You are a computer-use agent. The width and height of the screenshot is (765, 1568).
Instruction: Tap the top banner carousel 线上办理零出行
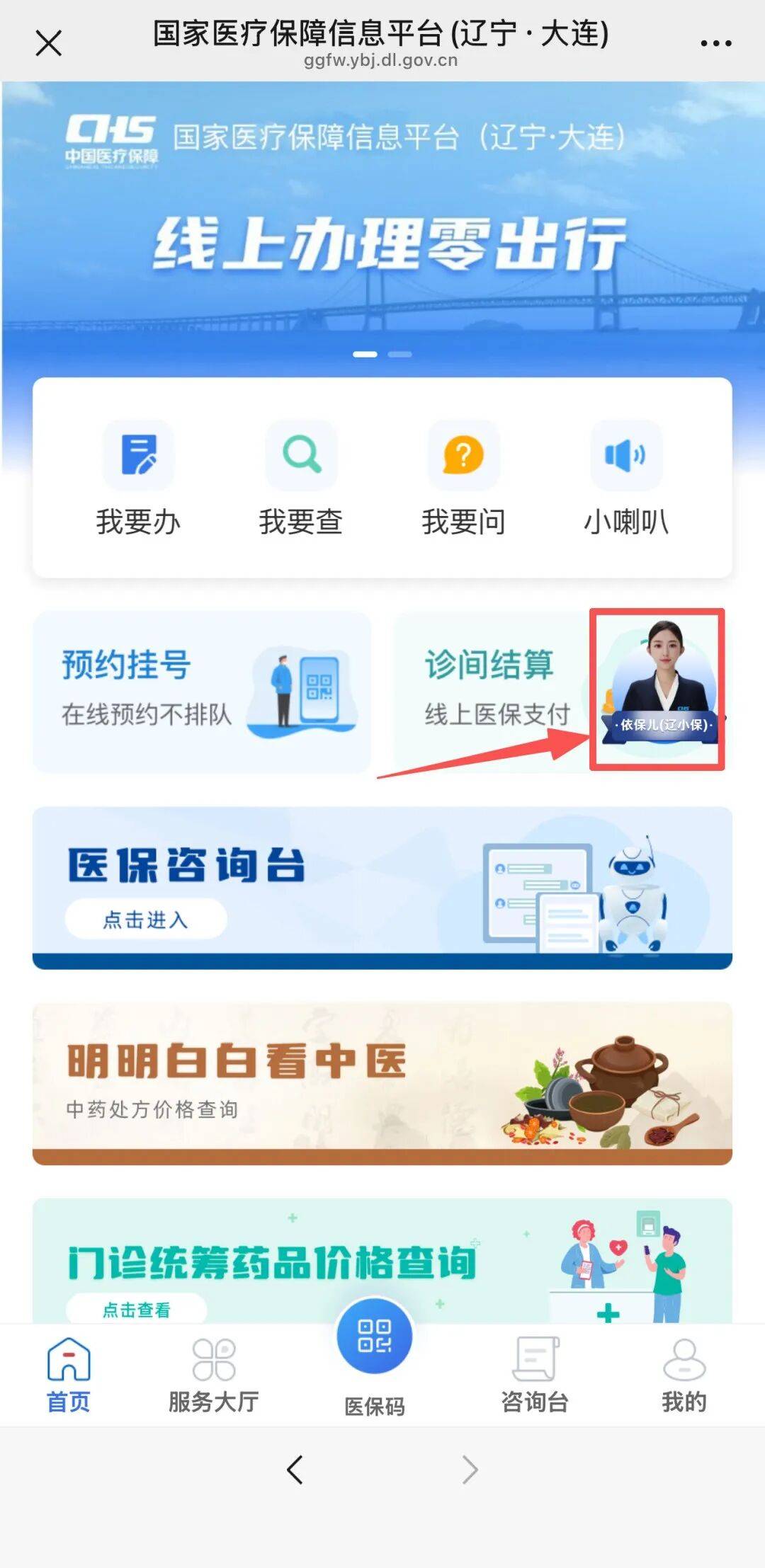(x=382, y=241)
